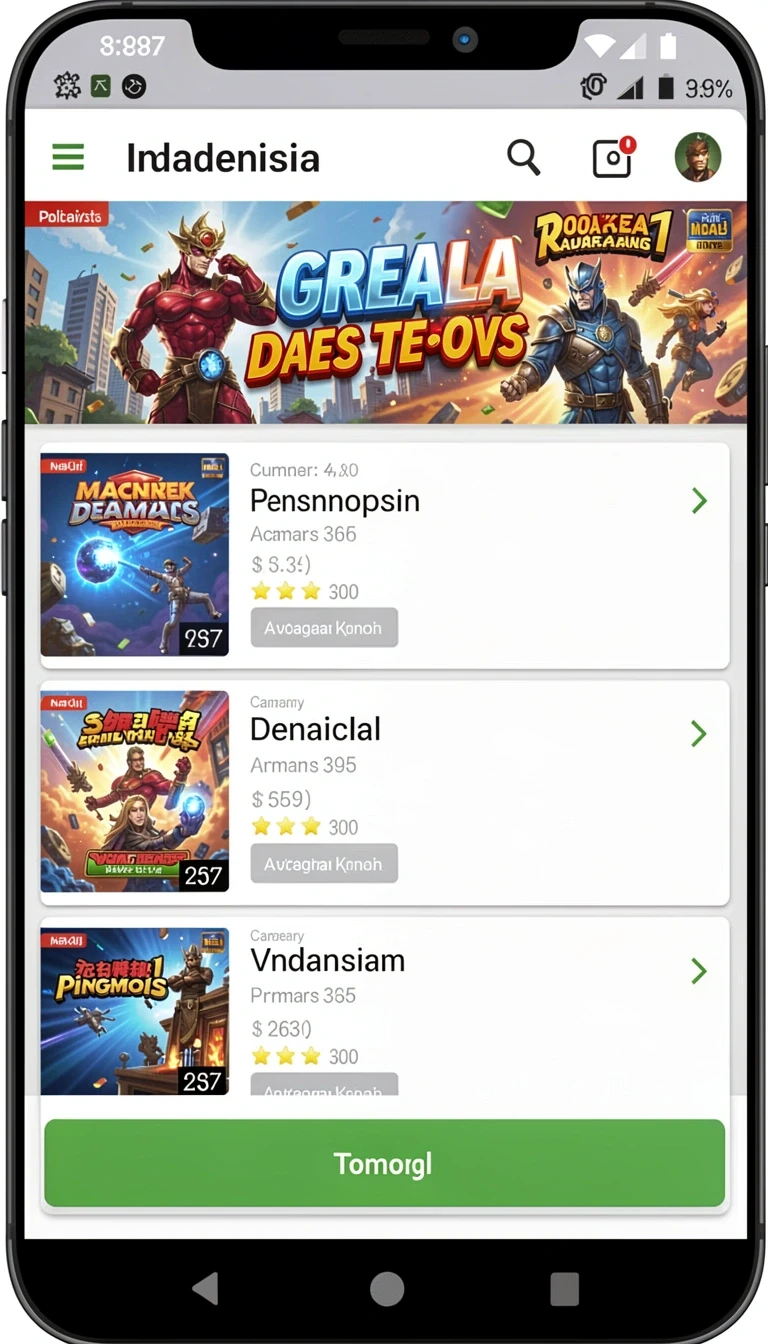Viewport: 768px width, 1344px height.
Task: Open the hamburger drawer menu
Action: point(68,157)
